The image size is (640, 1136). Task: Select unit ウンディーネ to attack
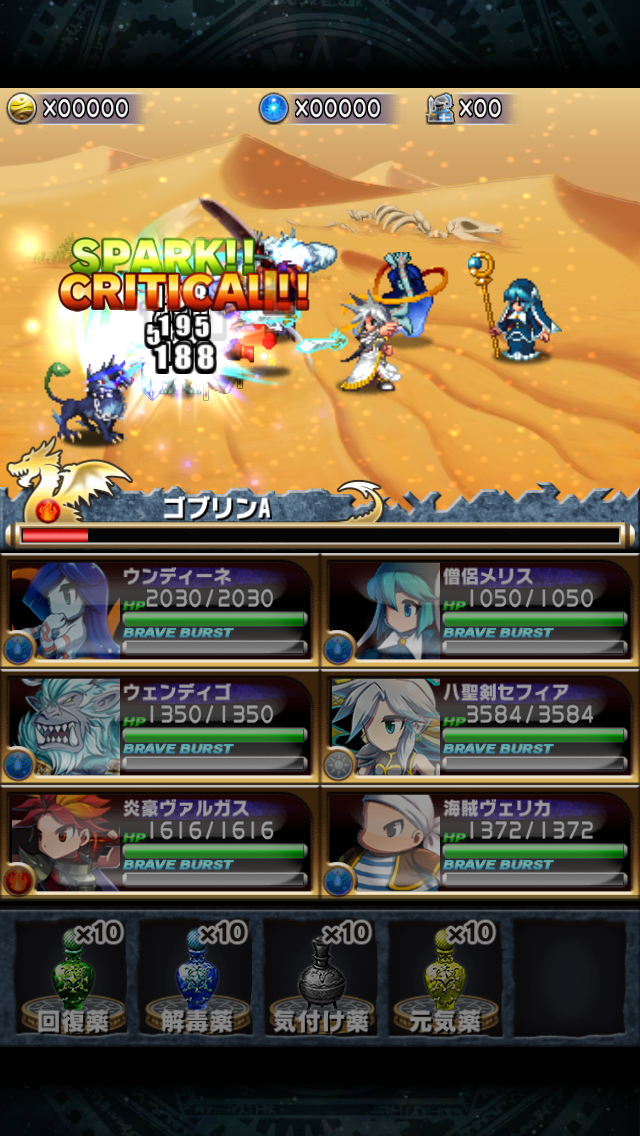pyautogui.click(x=160, y=611)
